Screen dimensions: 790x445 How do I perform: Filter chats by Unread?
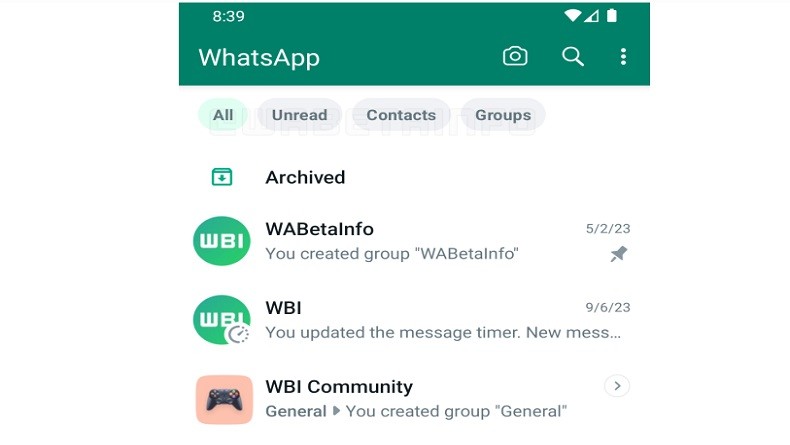coord(299,115)
